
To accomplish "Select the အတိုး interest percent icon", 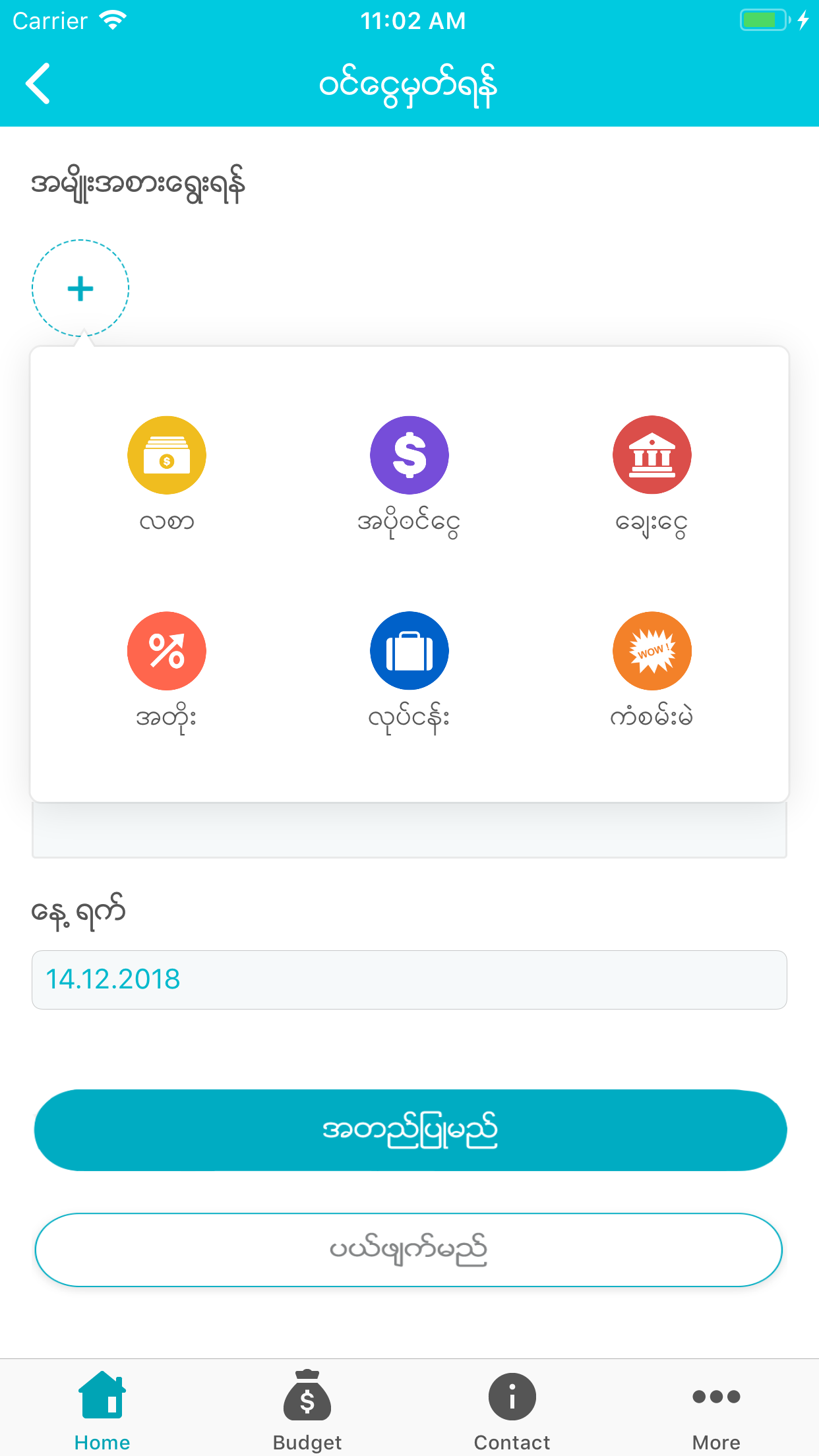I will click(167, 650).
